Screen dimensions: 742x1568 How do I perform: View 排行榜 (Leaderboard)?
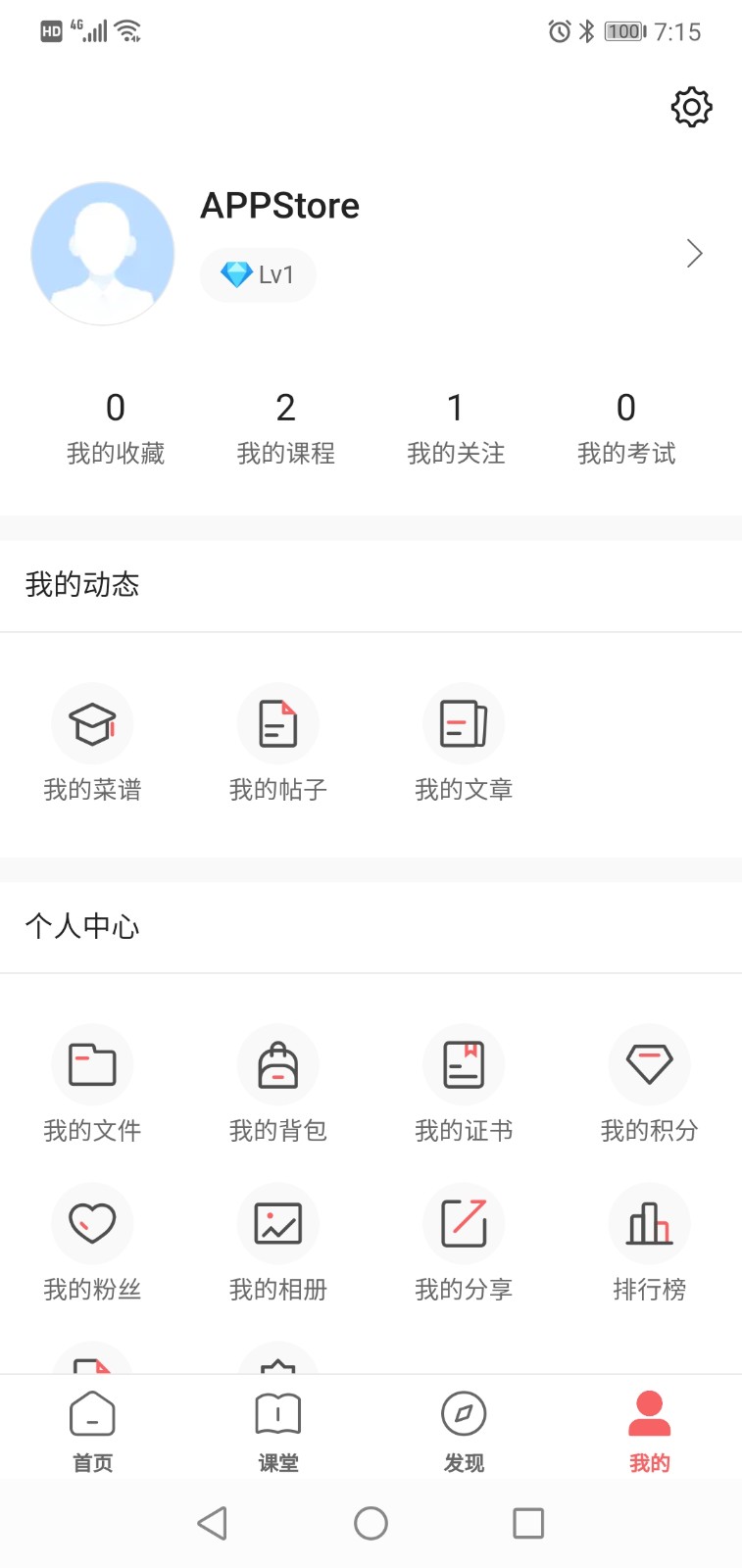(649, 1247)
